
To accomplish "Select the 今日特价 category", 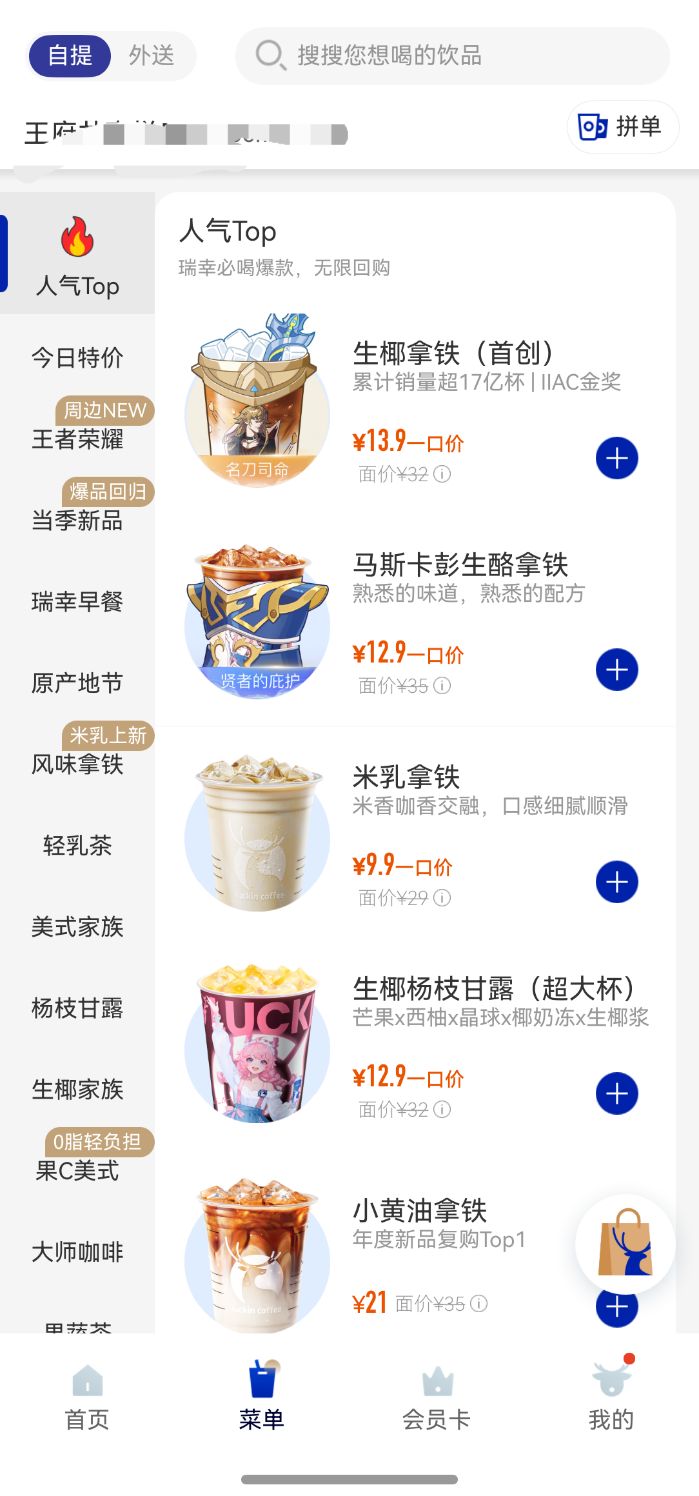I will pos(77,358).
